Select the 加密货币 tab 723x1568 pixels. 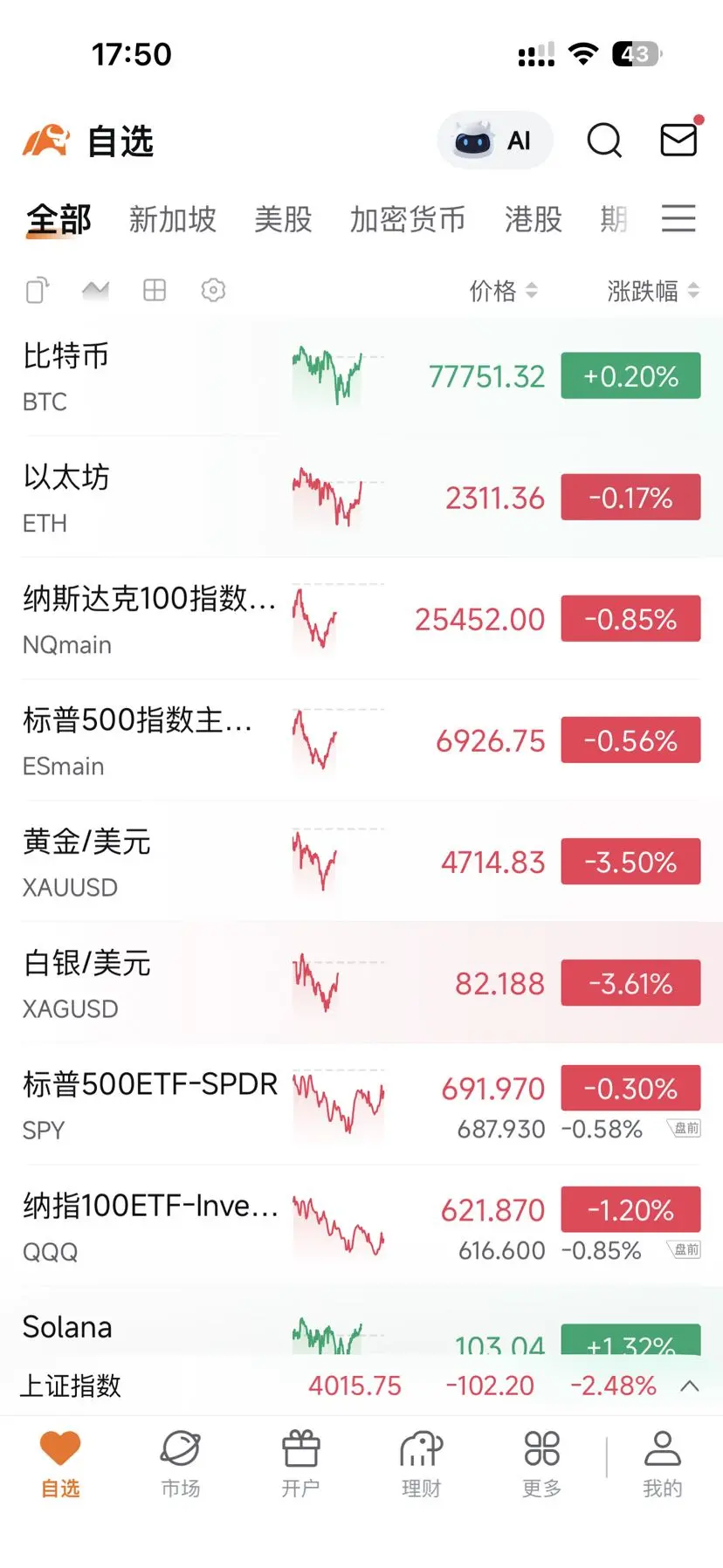pyautogui.click(x=407, y=219)
